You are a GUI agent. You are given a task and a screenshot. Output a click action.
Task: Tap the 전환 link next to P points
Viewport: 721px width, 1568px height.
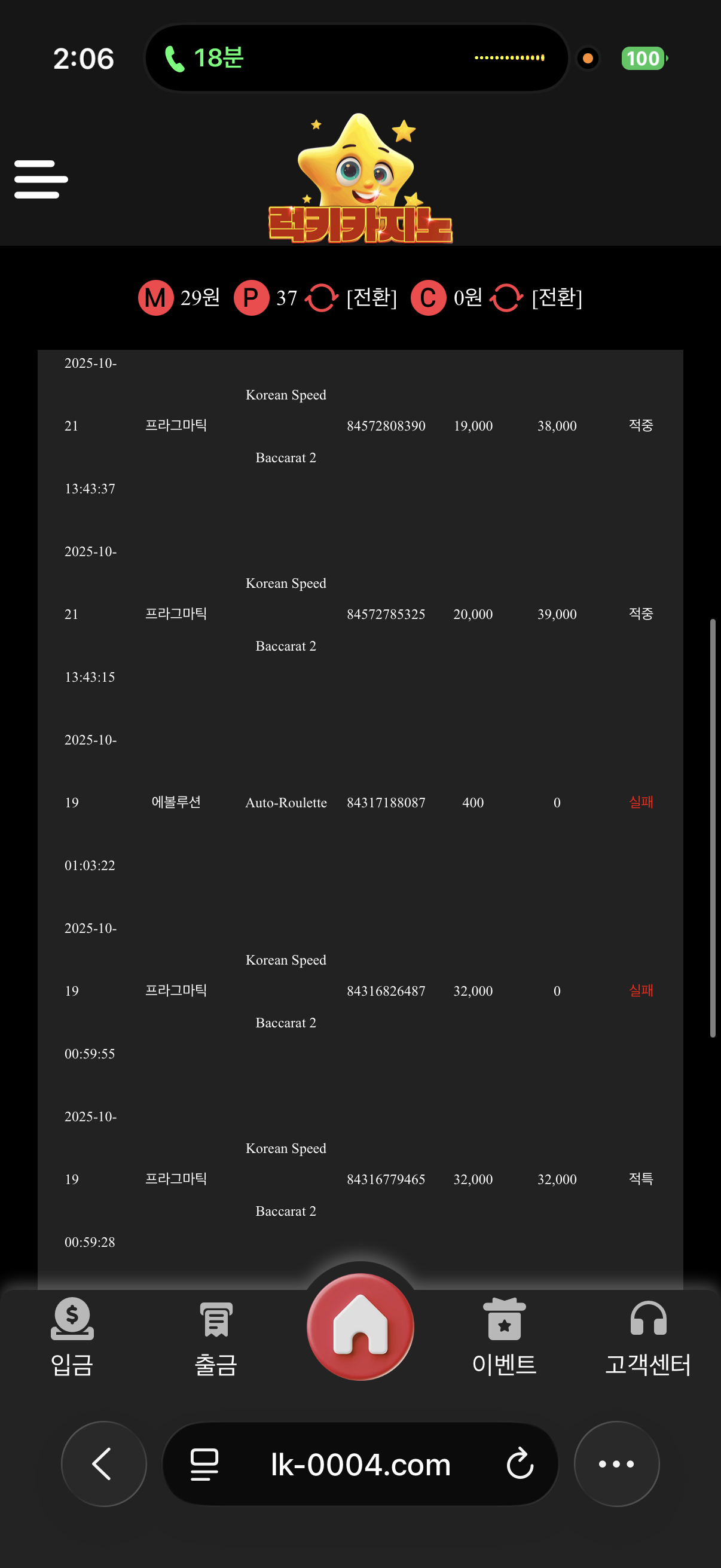(371, 298)
